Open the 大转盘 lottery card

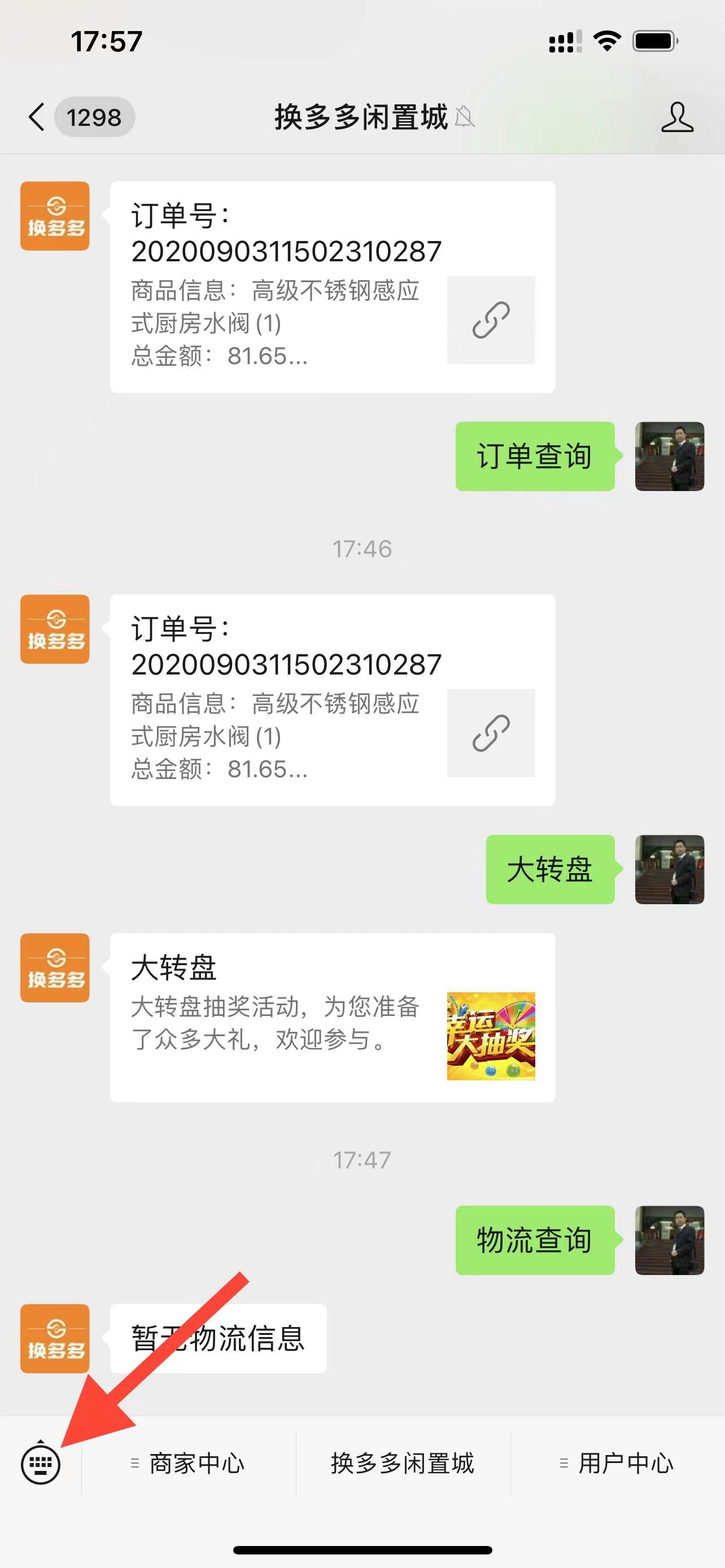333,1018
